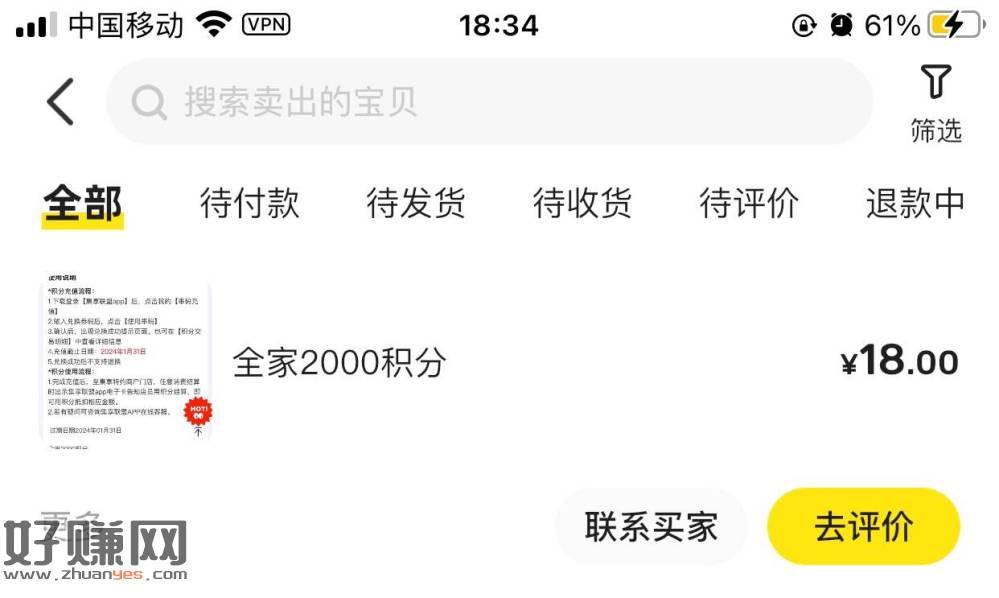Tap the 去评价 button
Viewport: 999px width, 598px height.
tap(863, 527)
